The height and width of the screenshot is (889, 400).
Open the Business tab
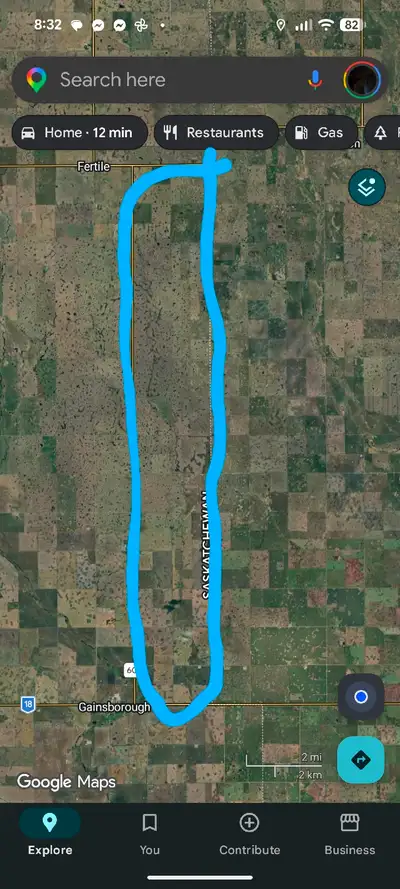click(350, 832)
